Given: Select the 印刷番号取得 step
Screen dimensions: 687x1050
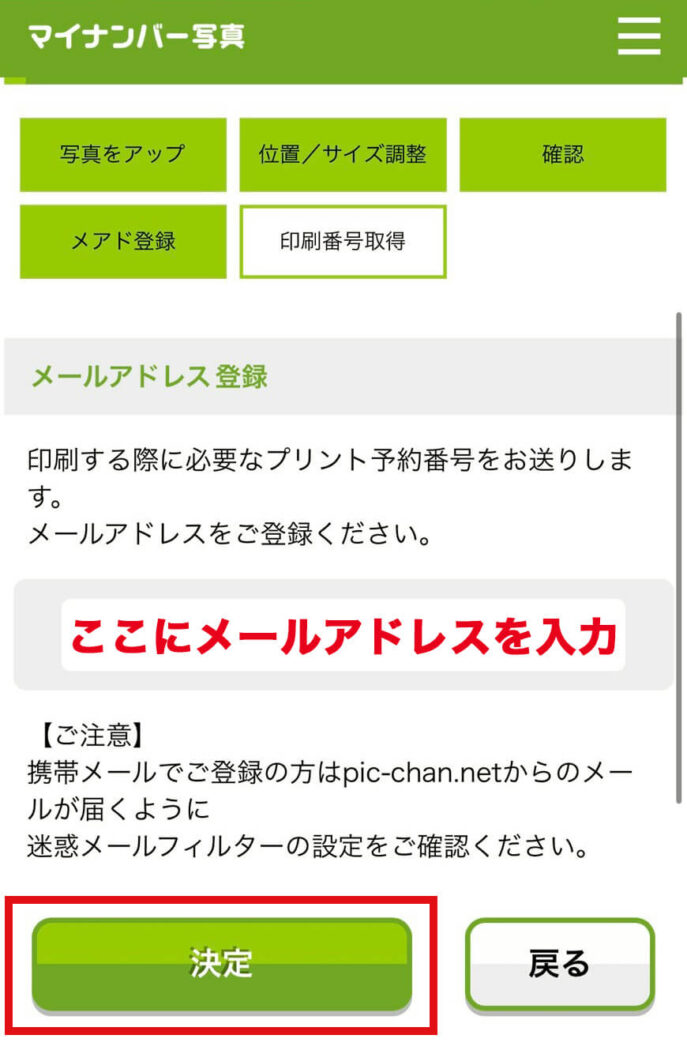Looking at the screenshot, I should 342,241.
